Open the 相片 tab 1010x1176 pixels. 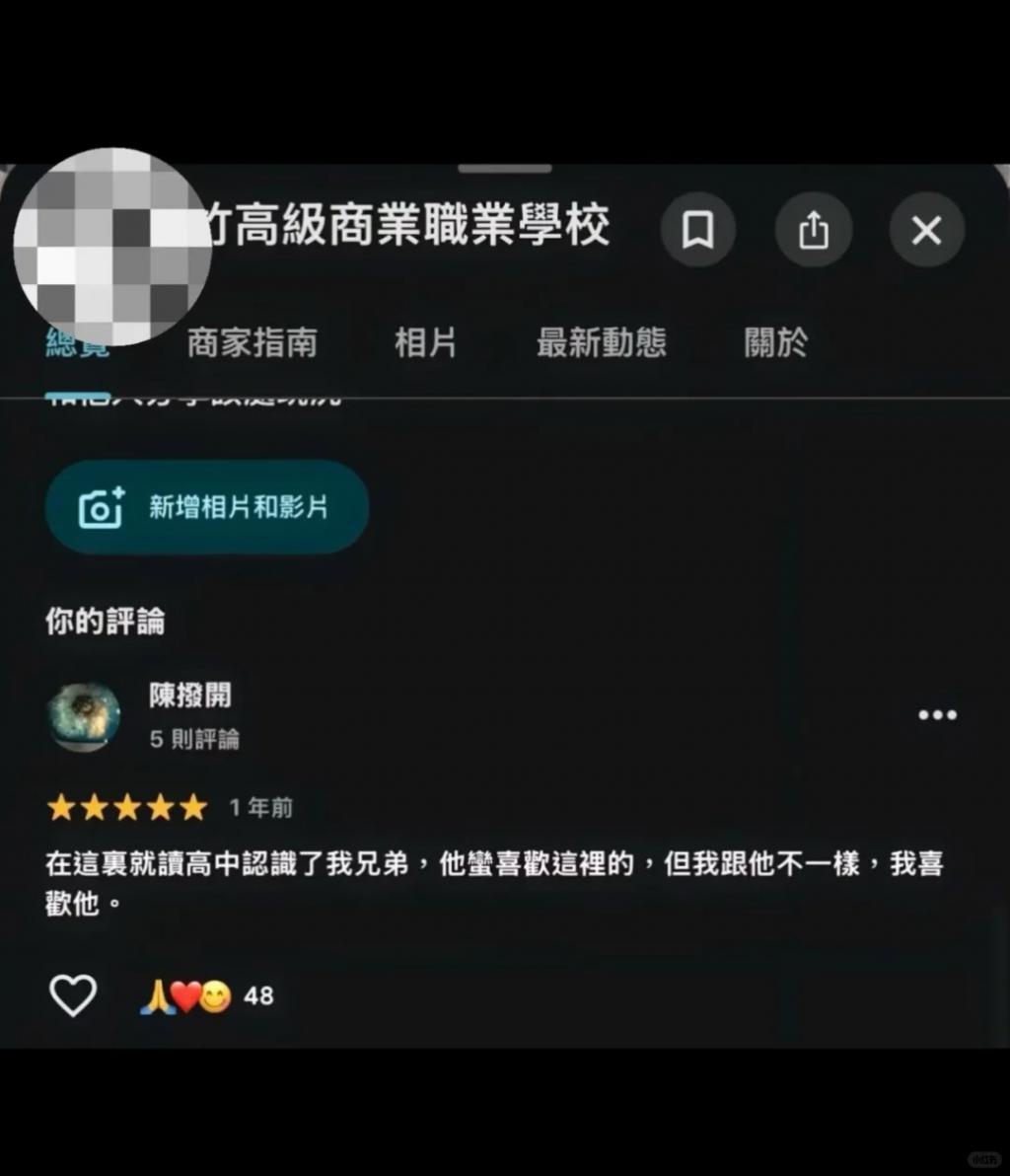pyautogui.click(x=425, y=343)
